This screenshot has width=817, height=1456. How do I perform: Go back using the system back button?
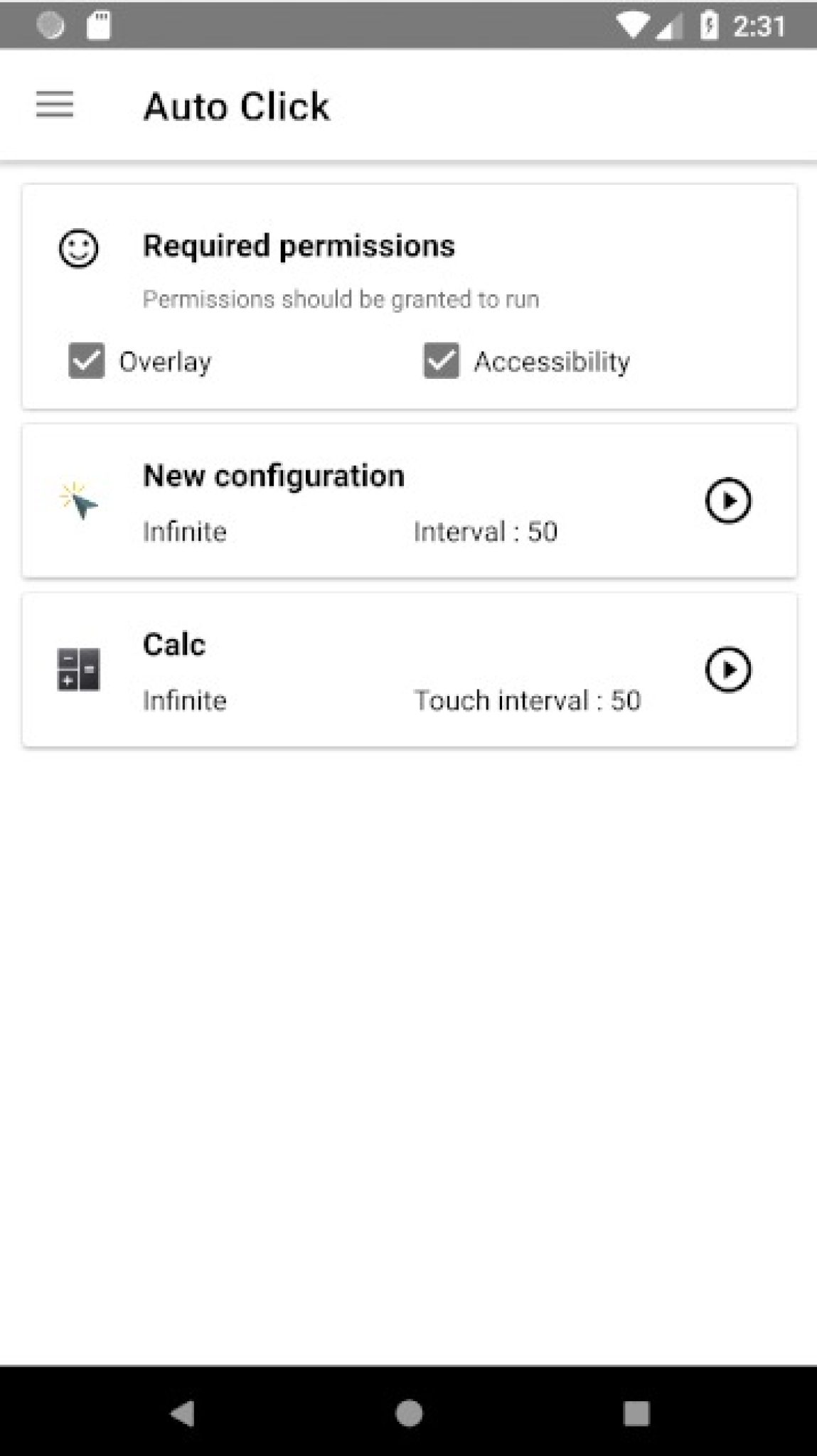coord(183,1413)
